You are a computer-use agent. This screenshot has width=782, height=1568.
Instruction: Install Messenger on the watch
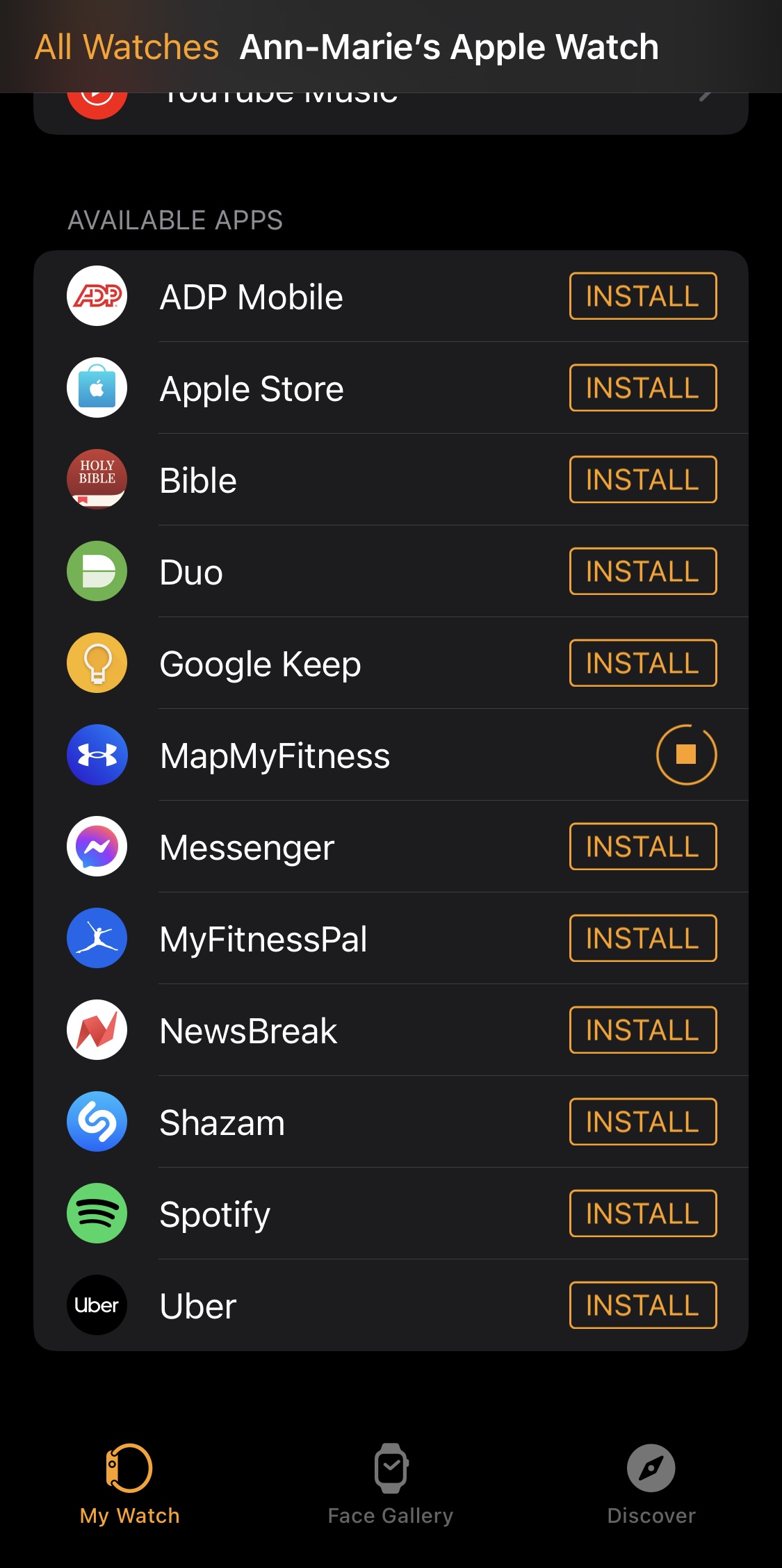pyautogui.click(x=642, y=847)
